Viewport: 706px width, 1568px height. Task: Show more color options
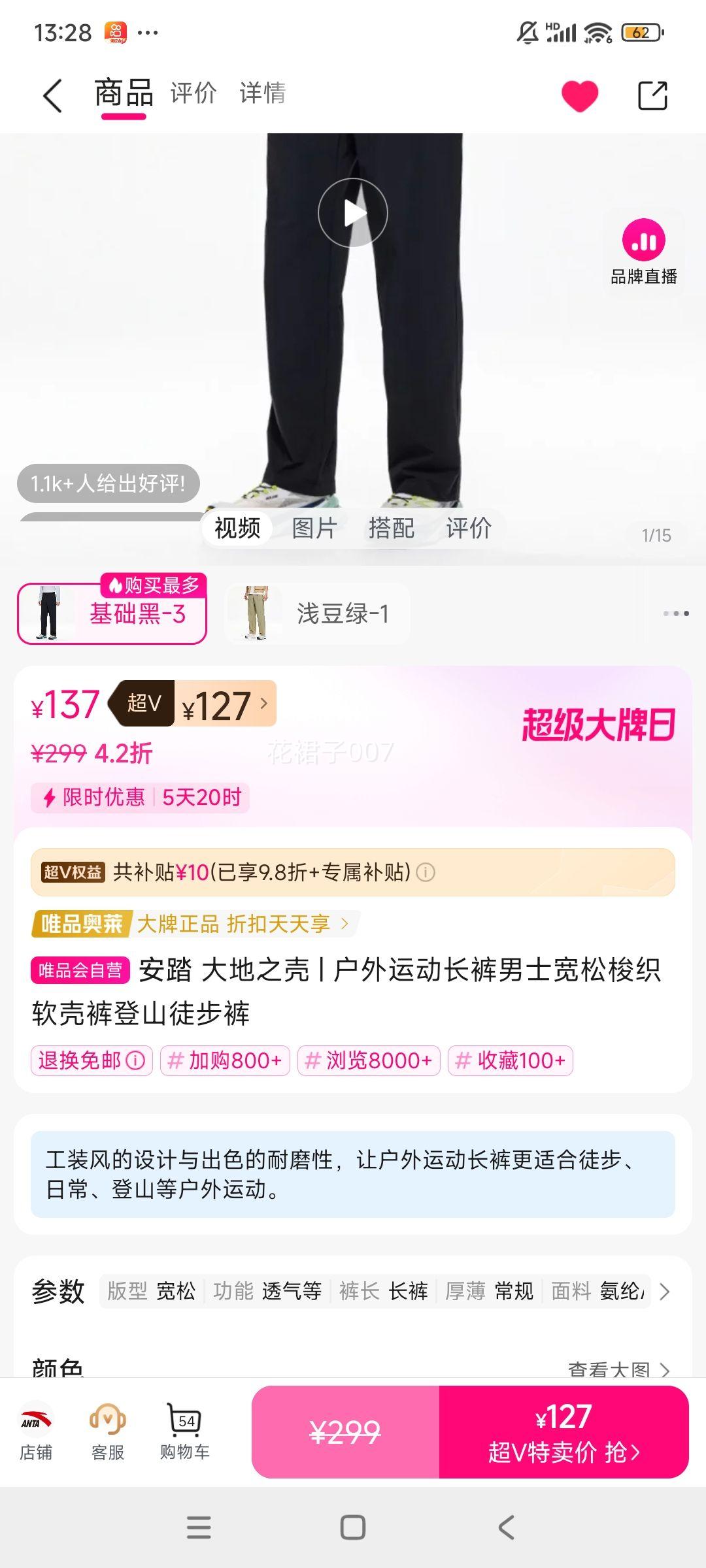[676, 613]
